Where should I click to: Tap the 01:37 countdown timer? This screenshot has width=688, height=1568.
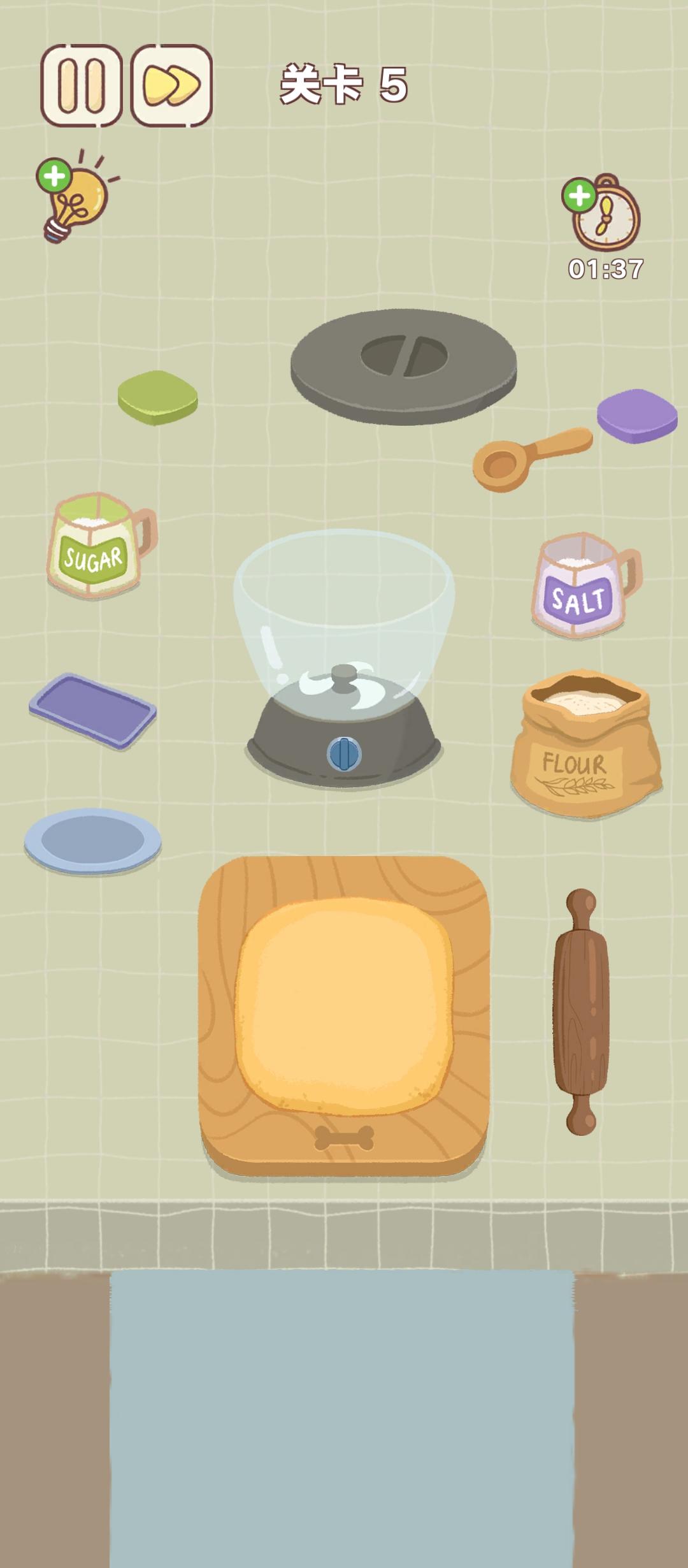point(605,268)
